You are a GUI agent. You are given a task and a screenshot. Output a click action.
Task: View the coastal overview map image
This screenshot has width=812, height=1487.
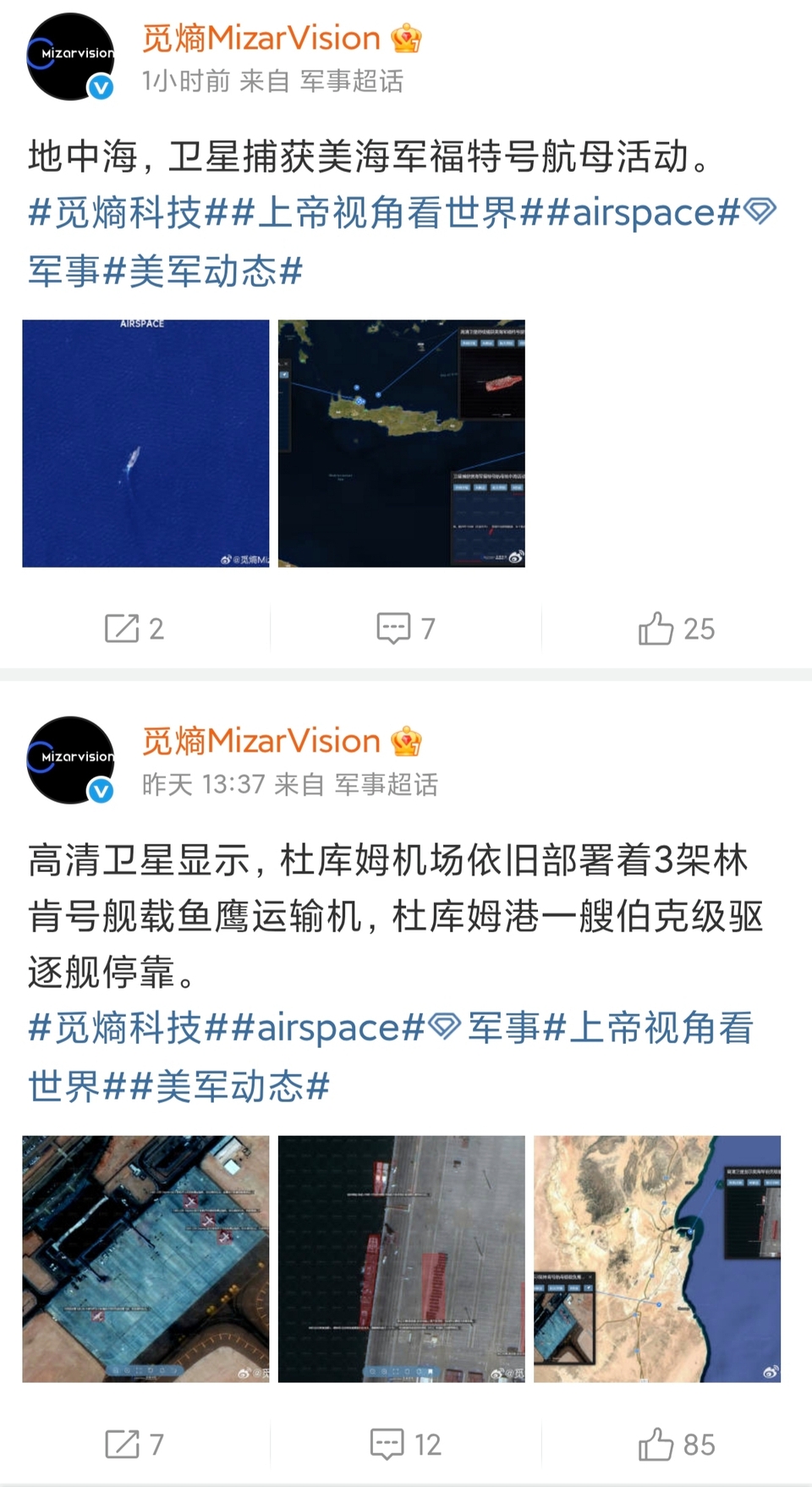point(657,1259)
